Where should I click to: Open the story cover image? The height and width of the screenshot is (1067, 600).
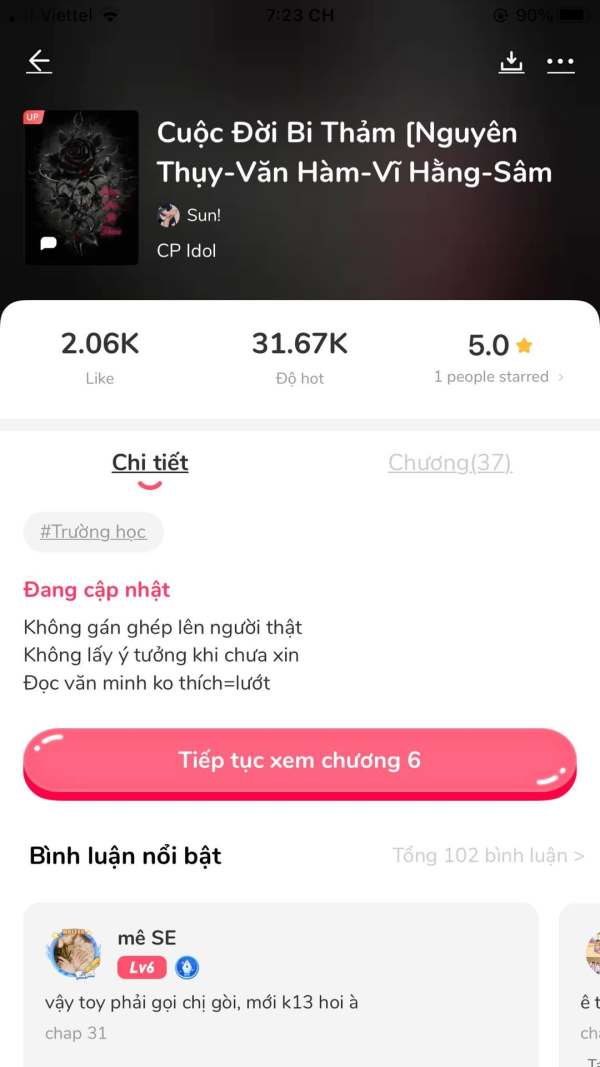[82, 188]
